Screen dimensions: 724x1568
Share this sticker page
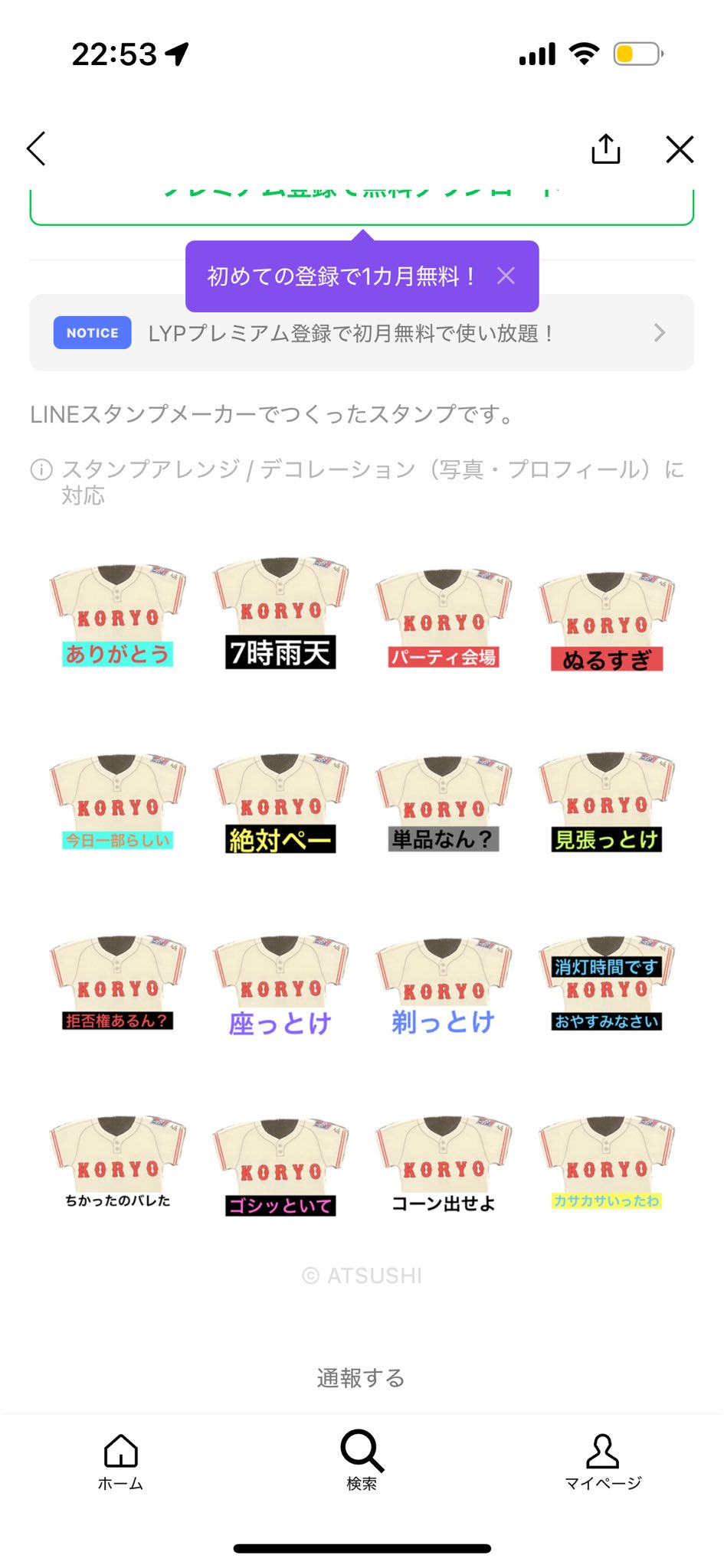[605, 149]
